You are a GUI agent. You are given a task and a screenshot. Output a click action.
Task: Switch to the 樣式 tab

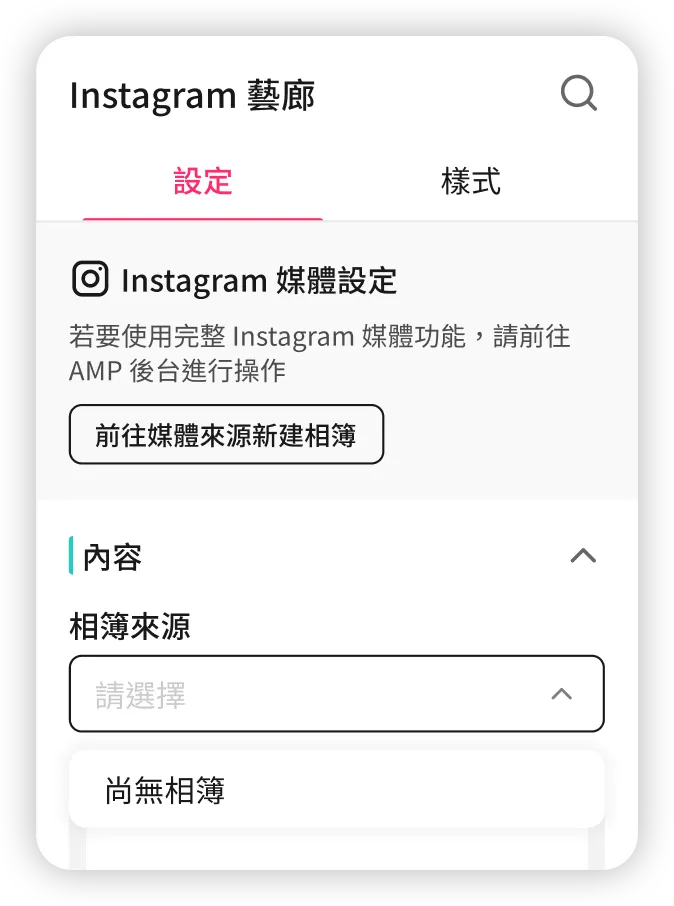pos(470,182)
